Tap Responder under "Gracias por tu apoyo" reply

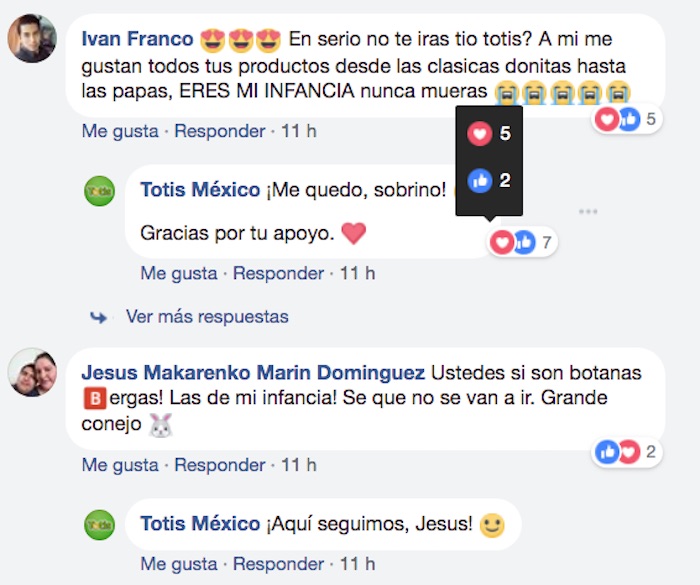279,273
